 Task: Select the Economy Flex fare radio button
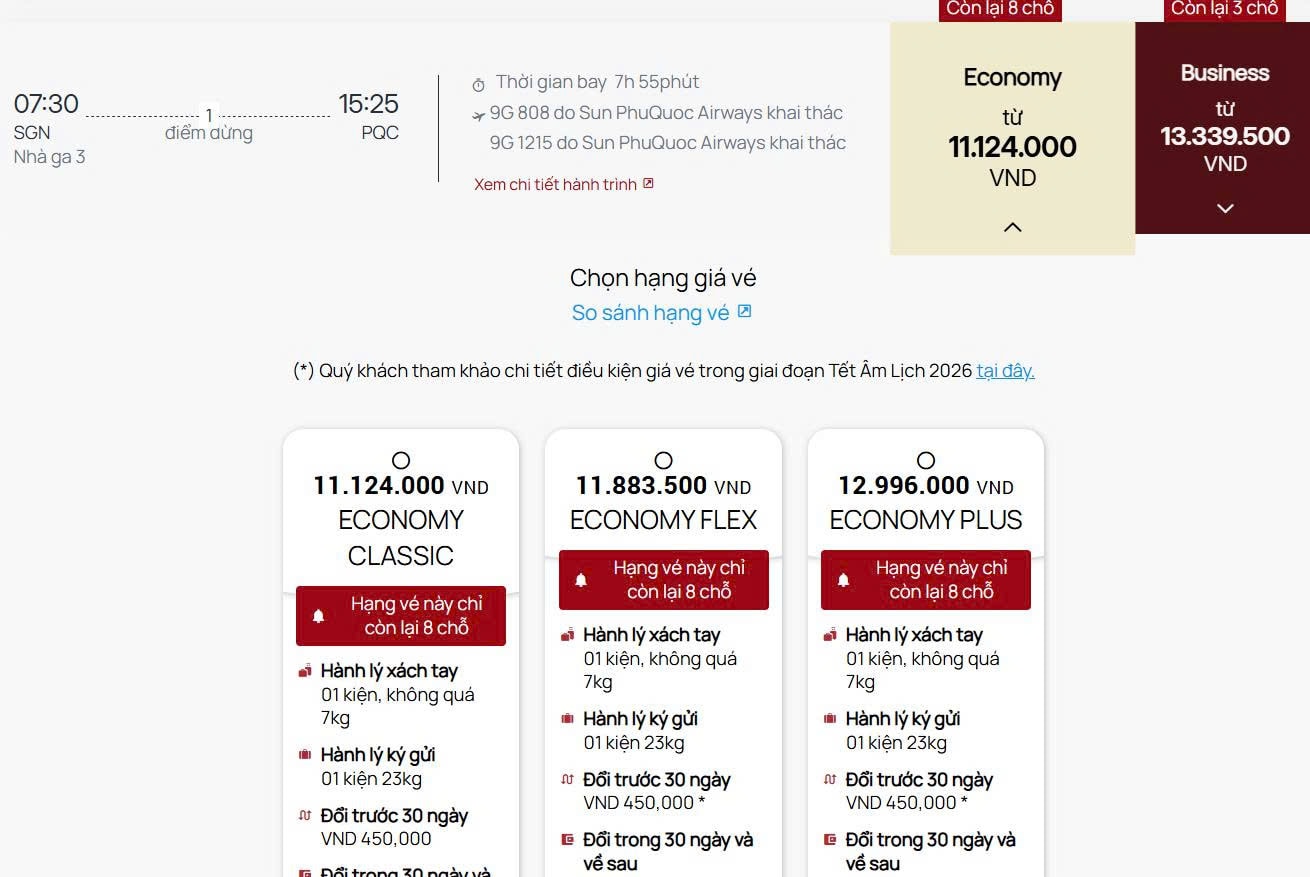point(663,460)
